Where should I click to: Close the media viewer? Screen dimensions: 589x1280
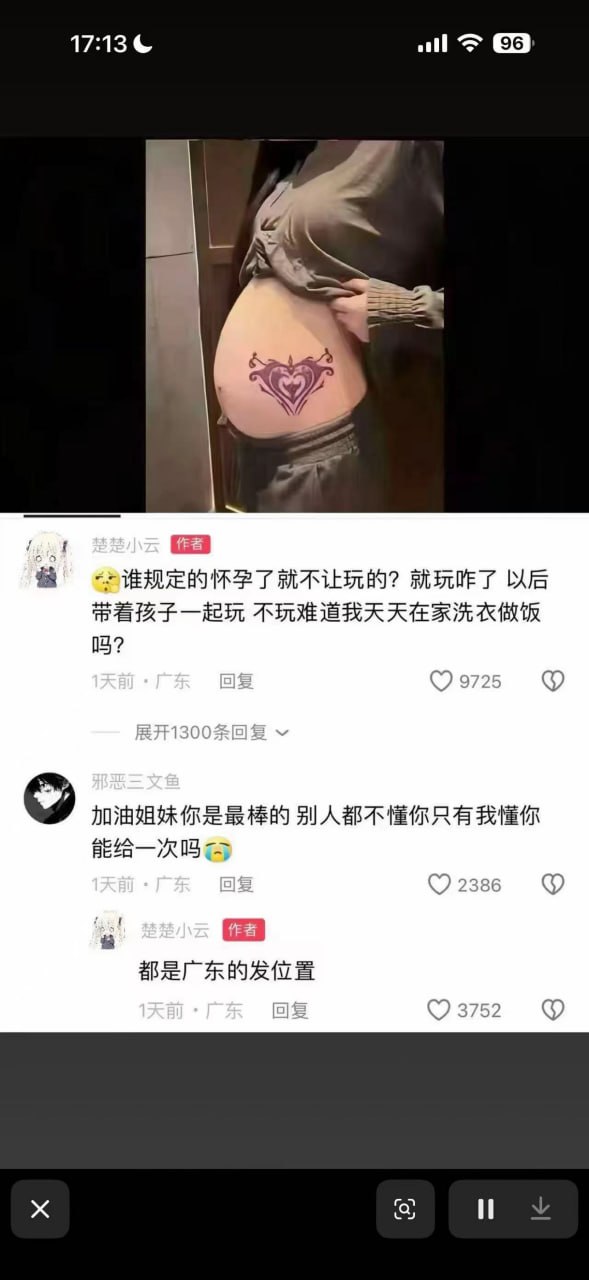pos(40,1209)
